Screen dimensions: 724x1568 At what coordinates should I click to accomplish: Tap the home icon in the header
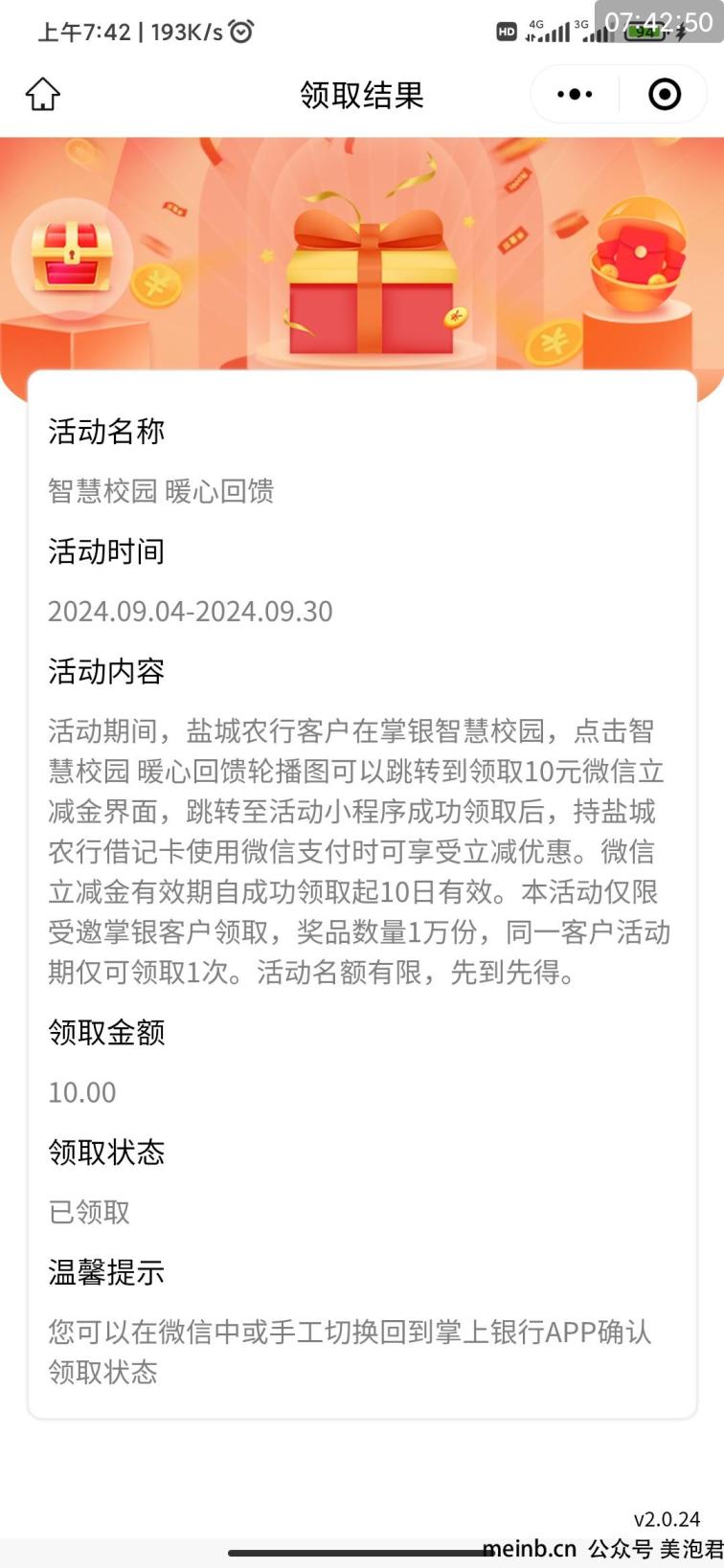click(x=43, y=94)
